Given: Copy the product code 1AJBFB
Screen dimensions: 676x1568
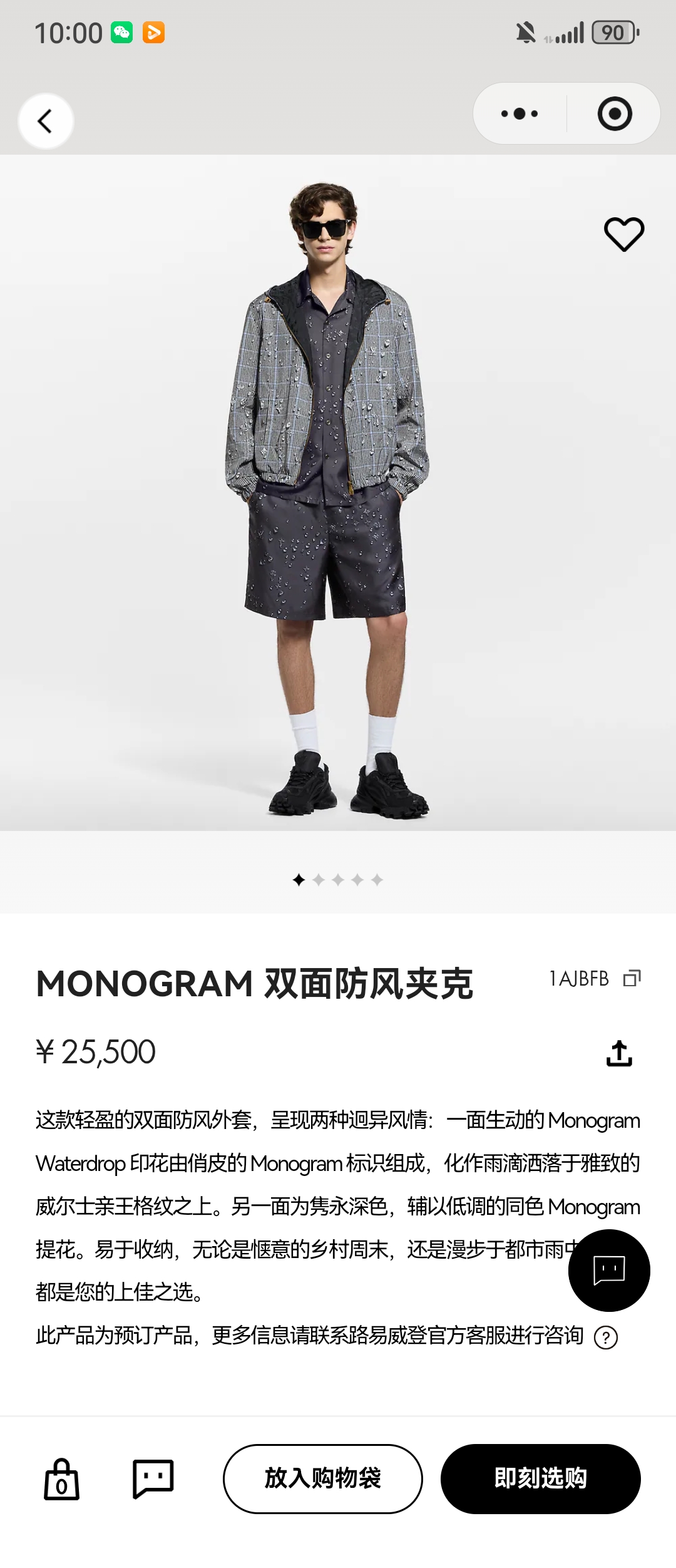Looking at the screenshot, I should (632, 978).
